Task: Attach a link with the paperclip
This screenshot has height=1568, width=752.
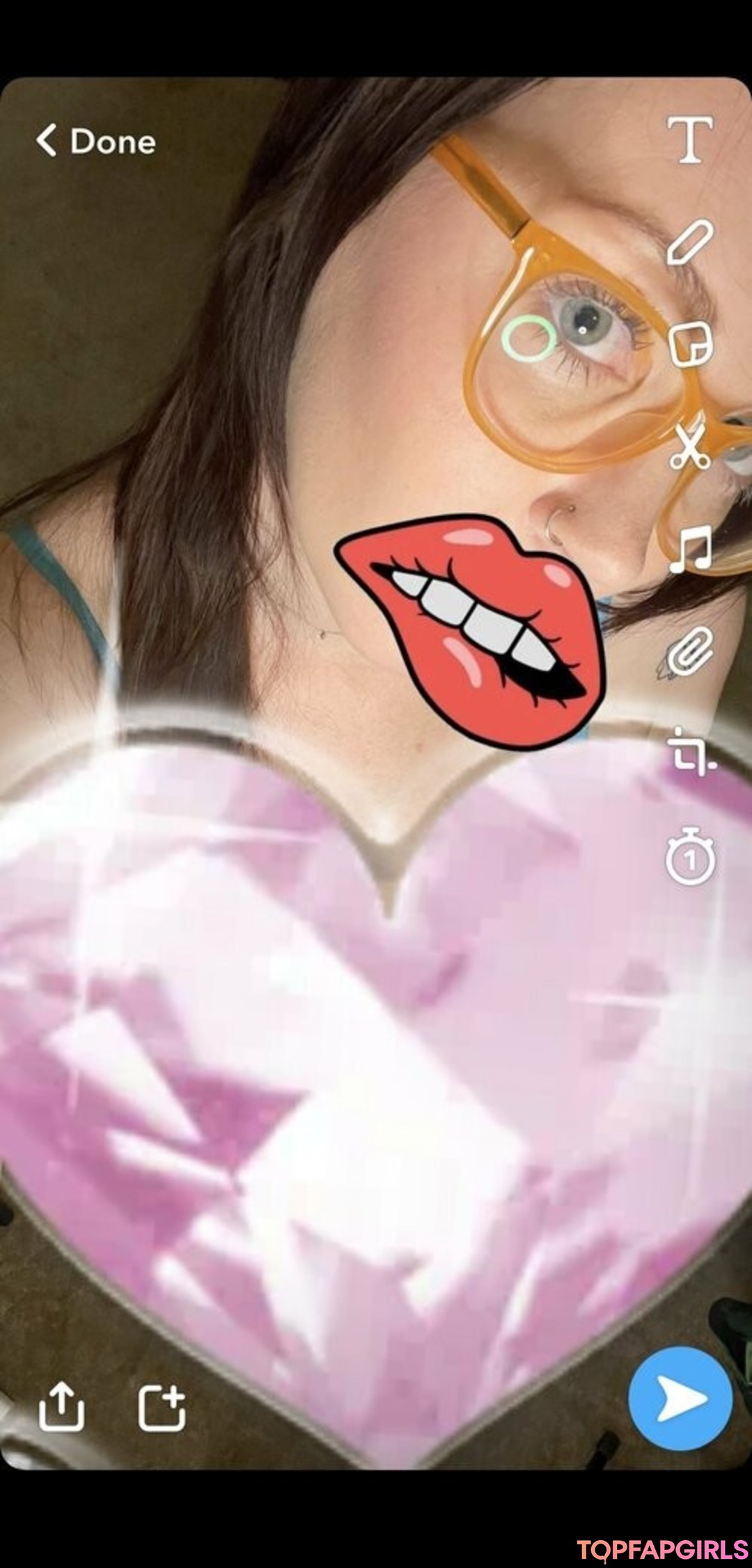Action: (689, 652)
